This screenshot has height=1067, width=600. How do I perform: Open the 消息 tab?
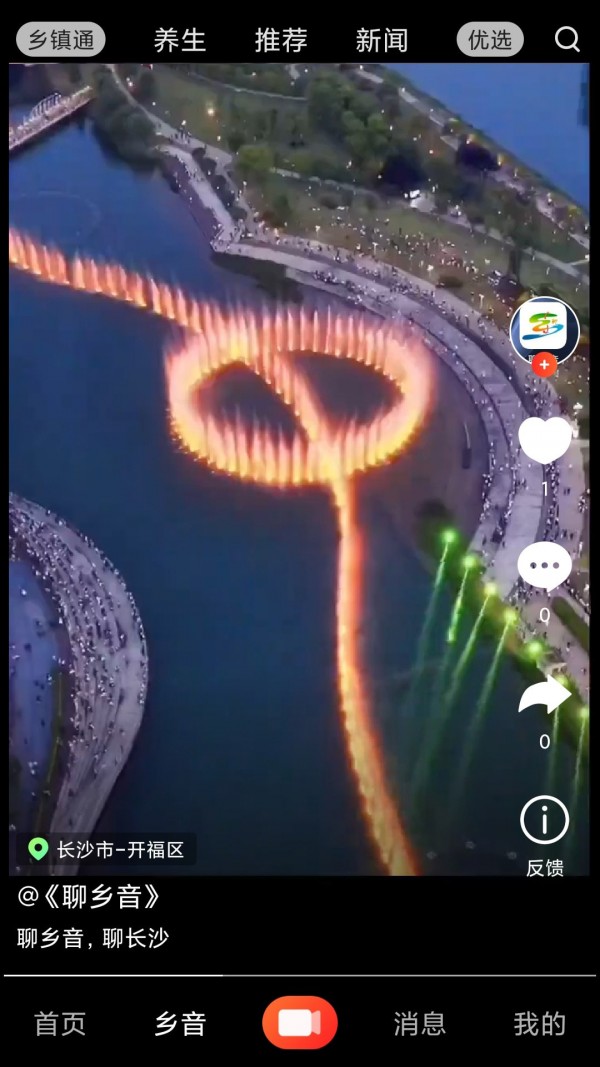(420, 1023)
